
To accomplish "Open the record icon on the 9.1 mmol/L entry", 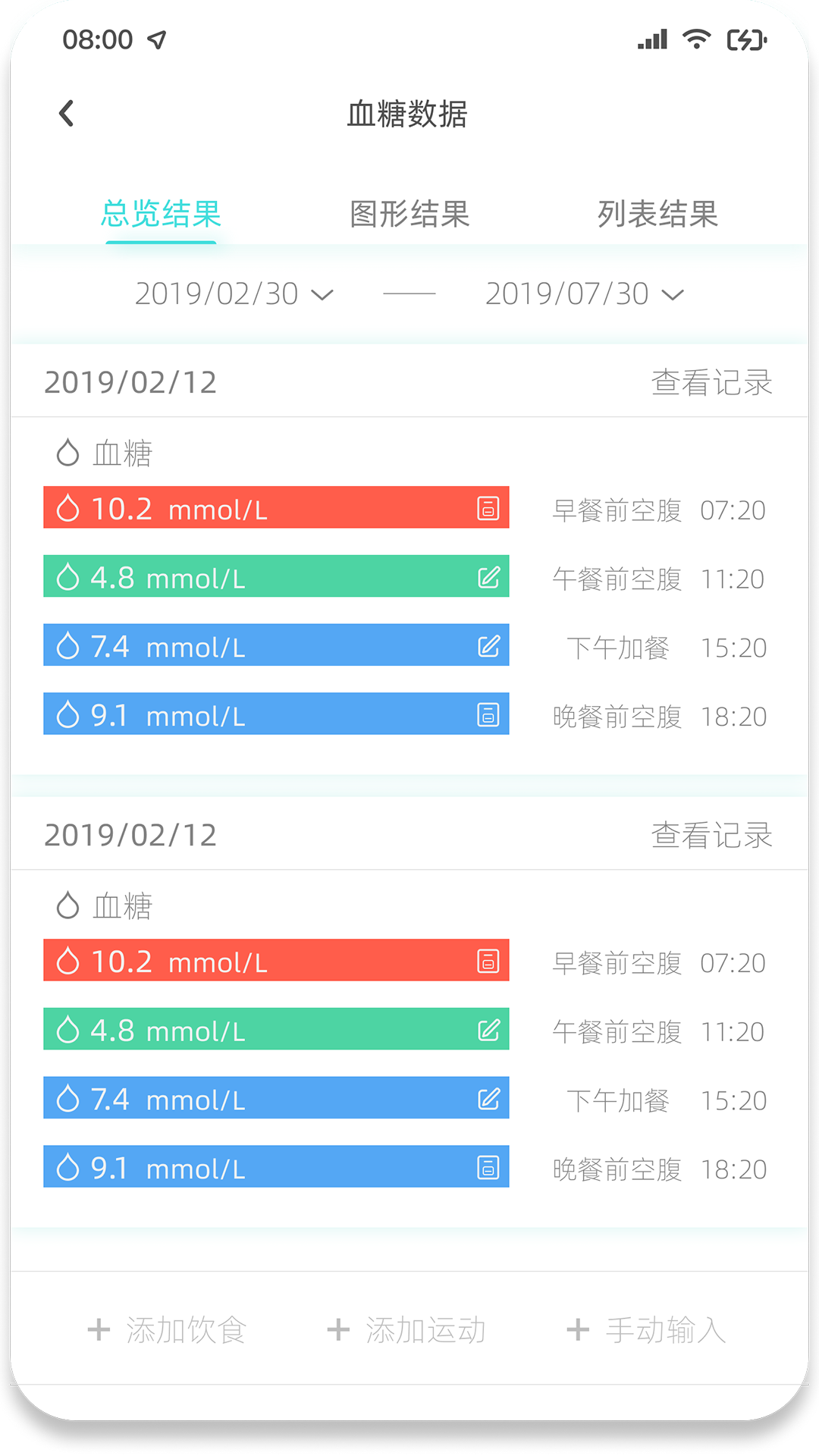I will pyautogui.click(x=488, y=714).
